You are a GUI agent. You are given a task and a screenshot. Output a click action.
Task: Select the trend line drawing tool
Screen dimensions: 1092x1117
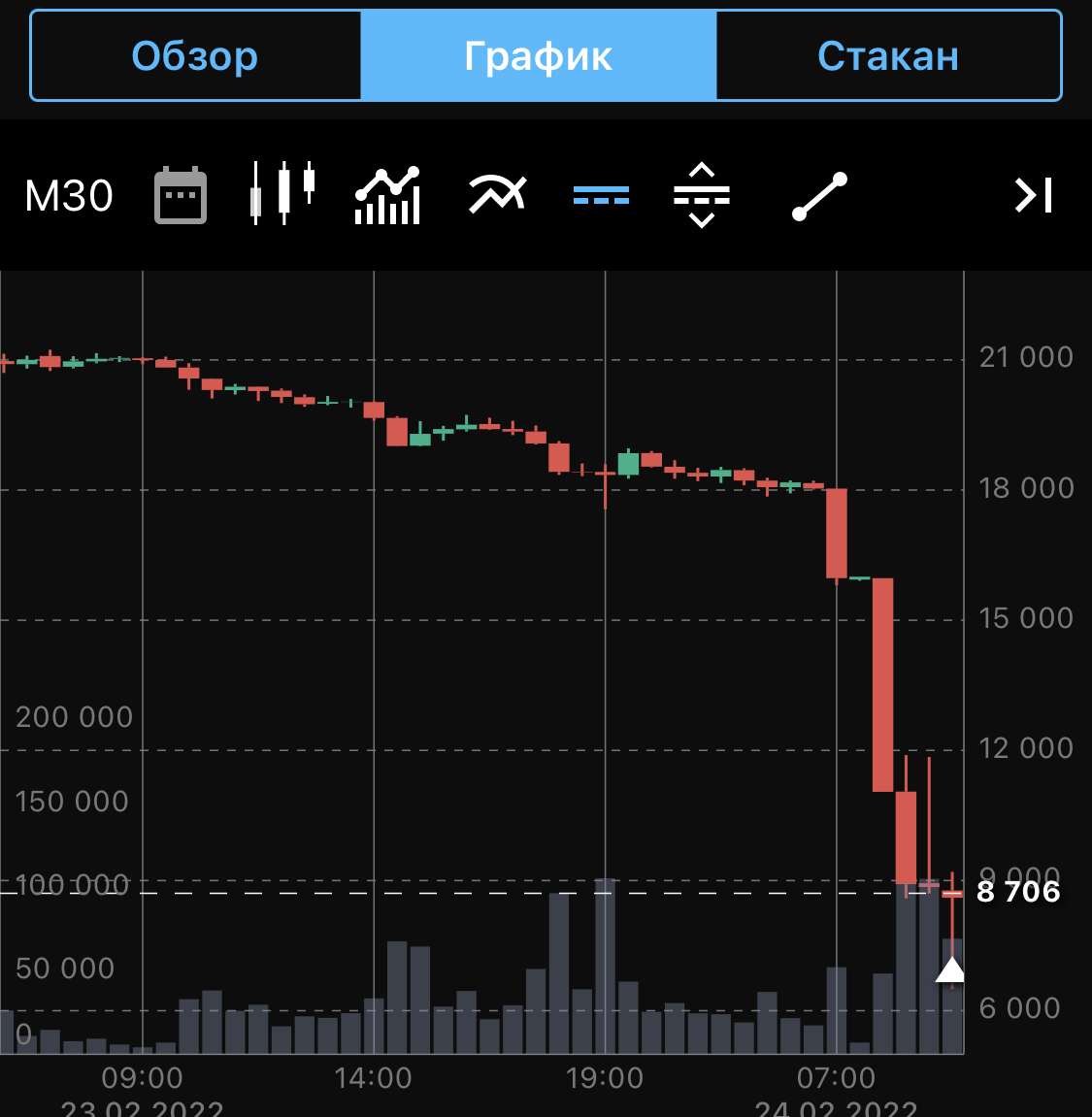pos(820,196)
